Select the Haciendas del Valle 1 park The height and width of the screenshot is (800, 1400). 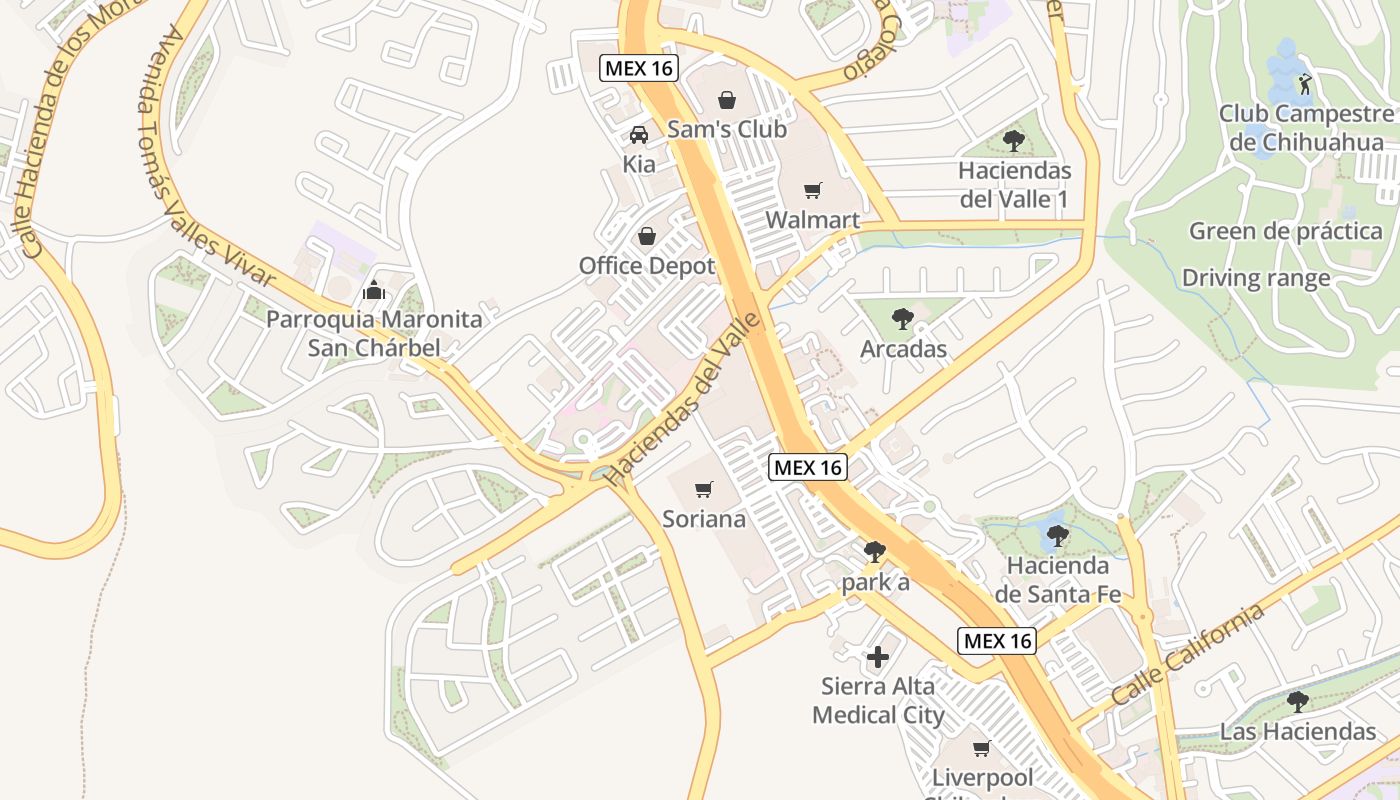click(x=1014, y=141)
